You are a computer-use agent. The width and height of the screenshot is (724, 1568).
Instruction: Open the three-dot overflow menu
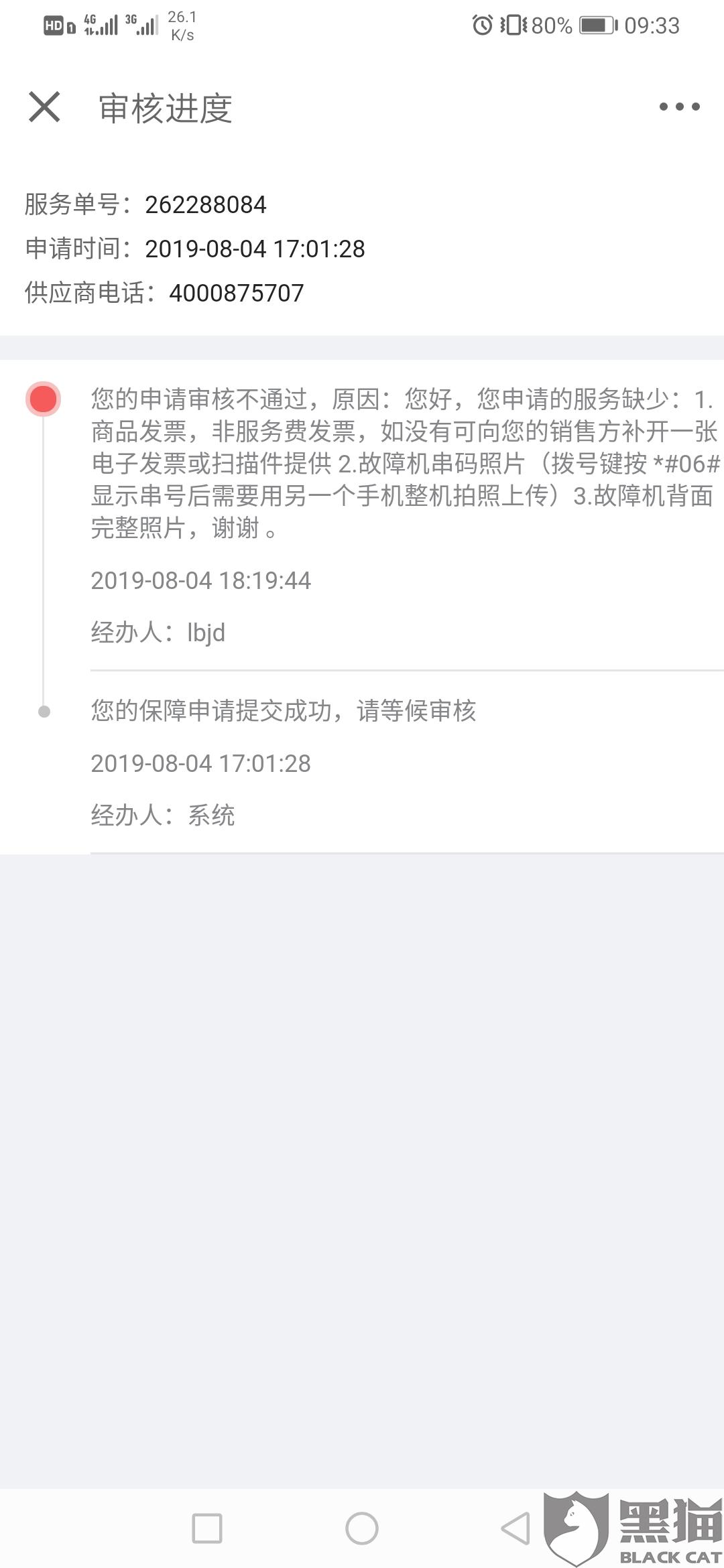[x=679, y=107]
